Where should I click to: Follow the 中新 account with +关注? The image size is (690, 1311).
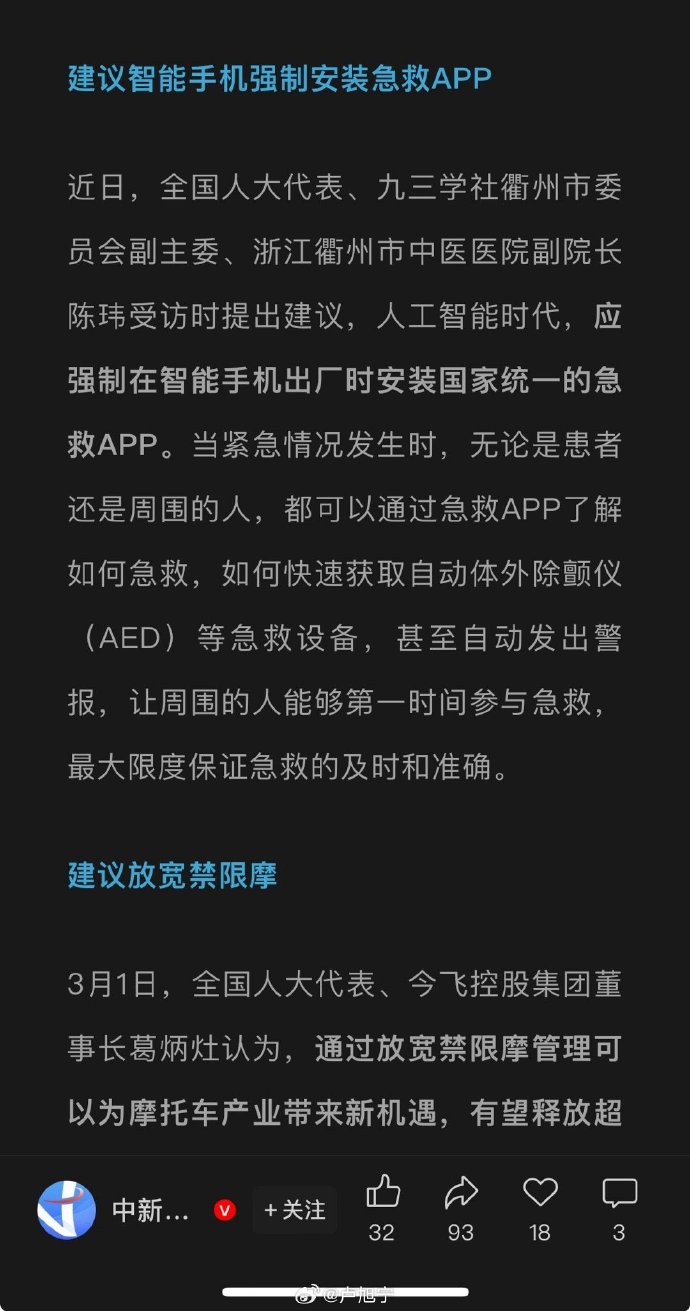click(294, 1210)
